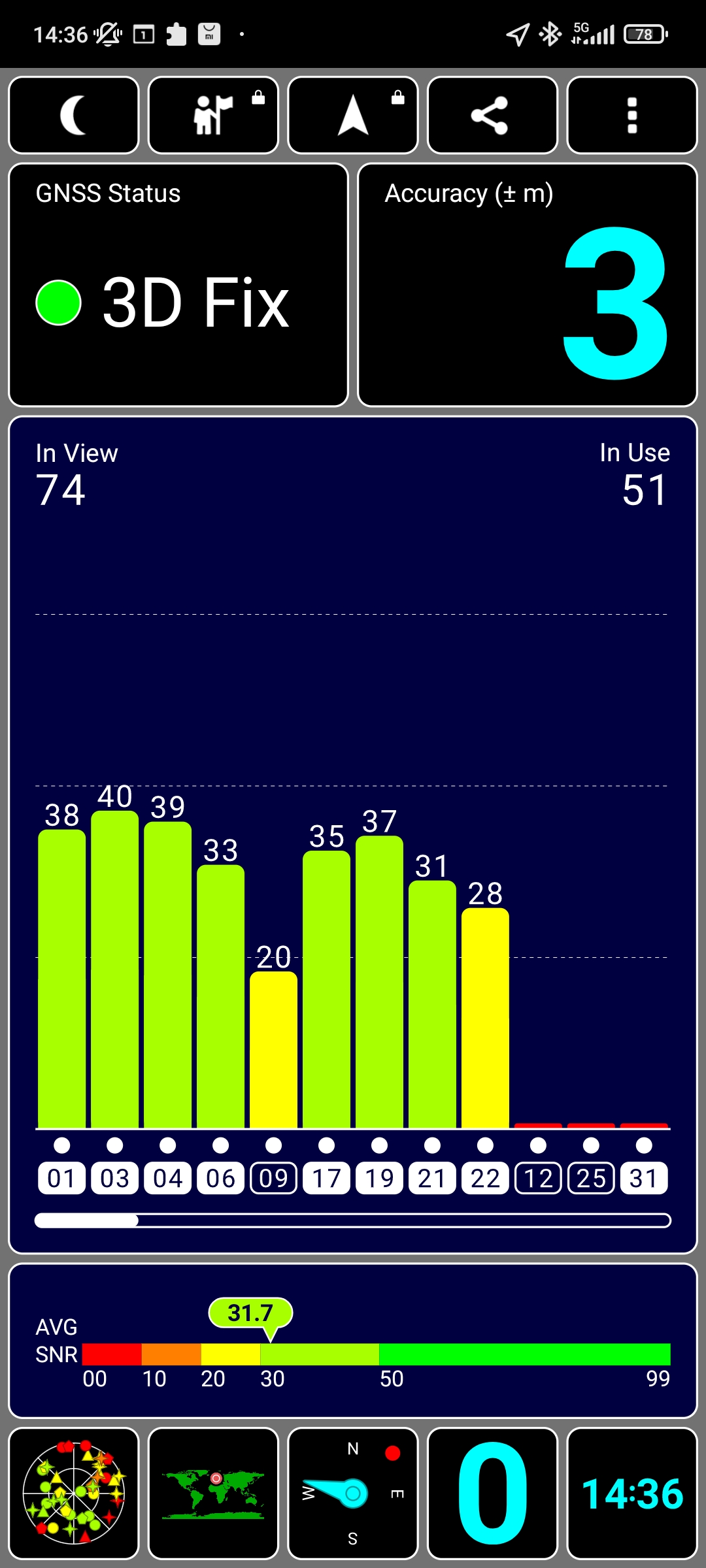
Task: Share the current location data
Action: pyautogui.click(x=492, y=116)
